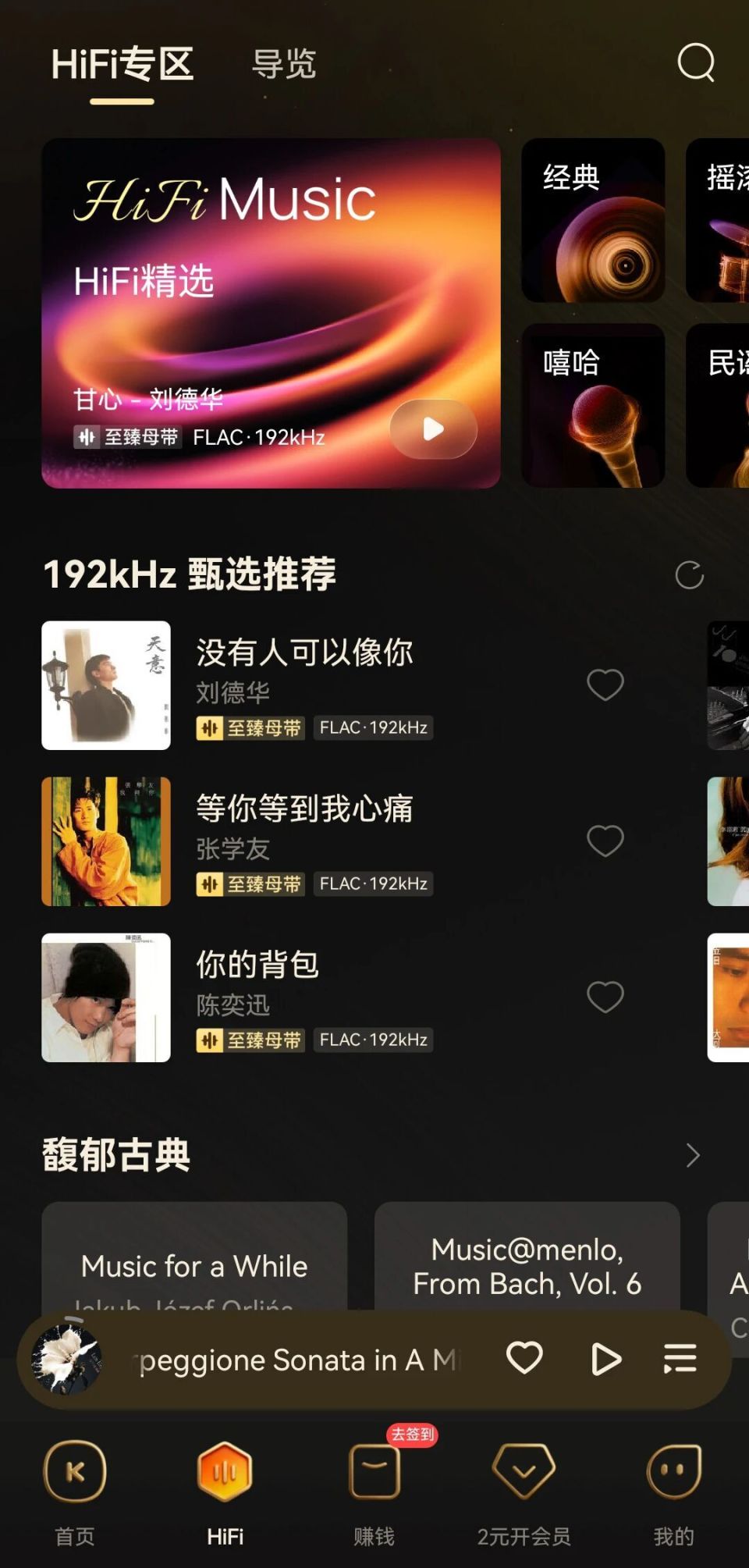
Task: Open the search icon at the top
Action: (697, 64)
